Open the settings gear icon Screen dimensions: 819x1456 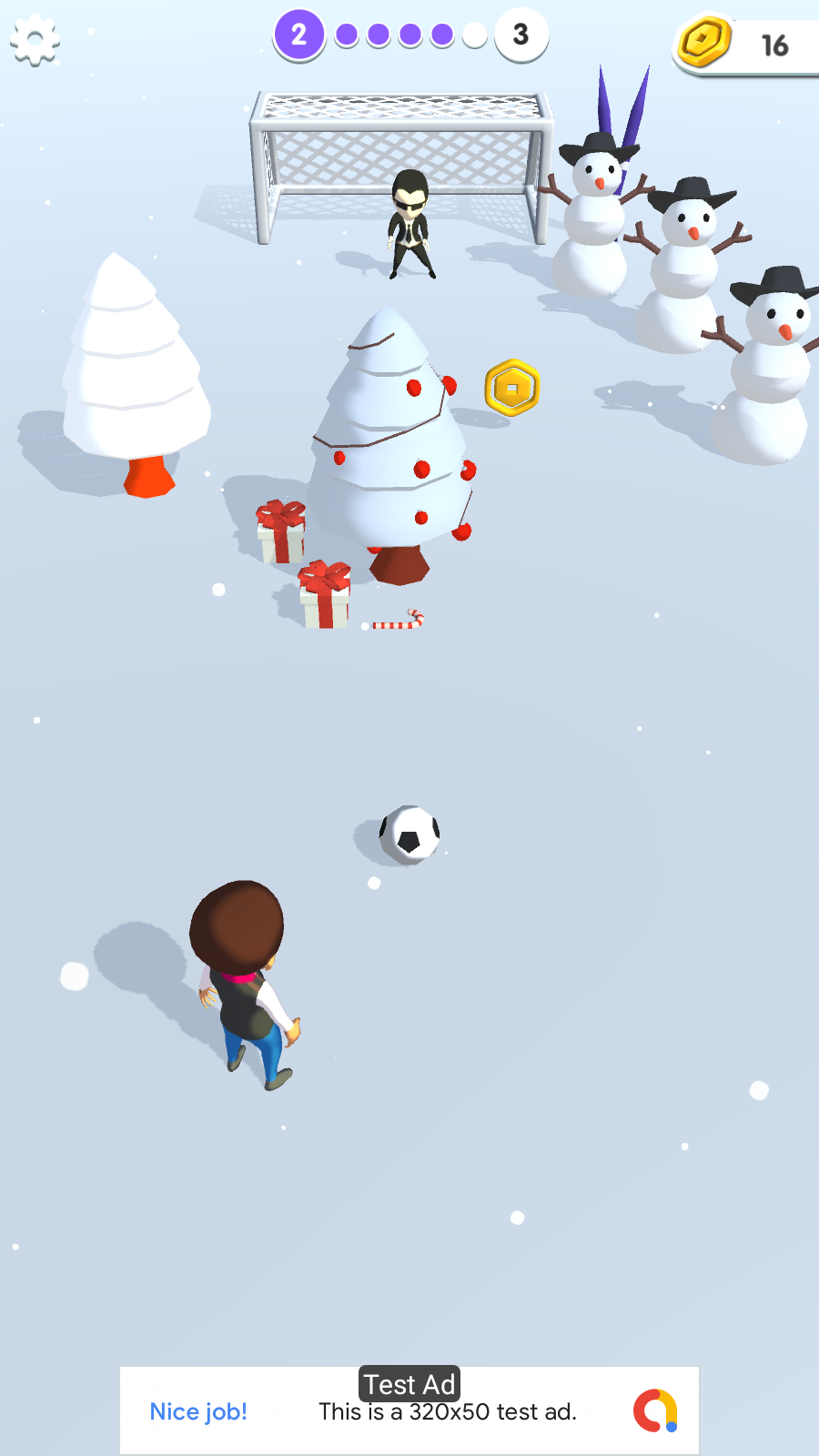35,40
